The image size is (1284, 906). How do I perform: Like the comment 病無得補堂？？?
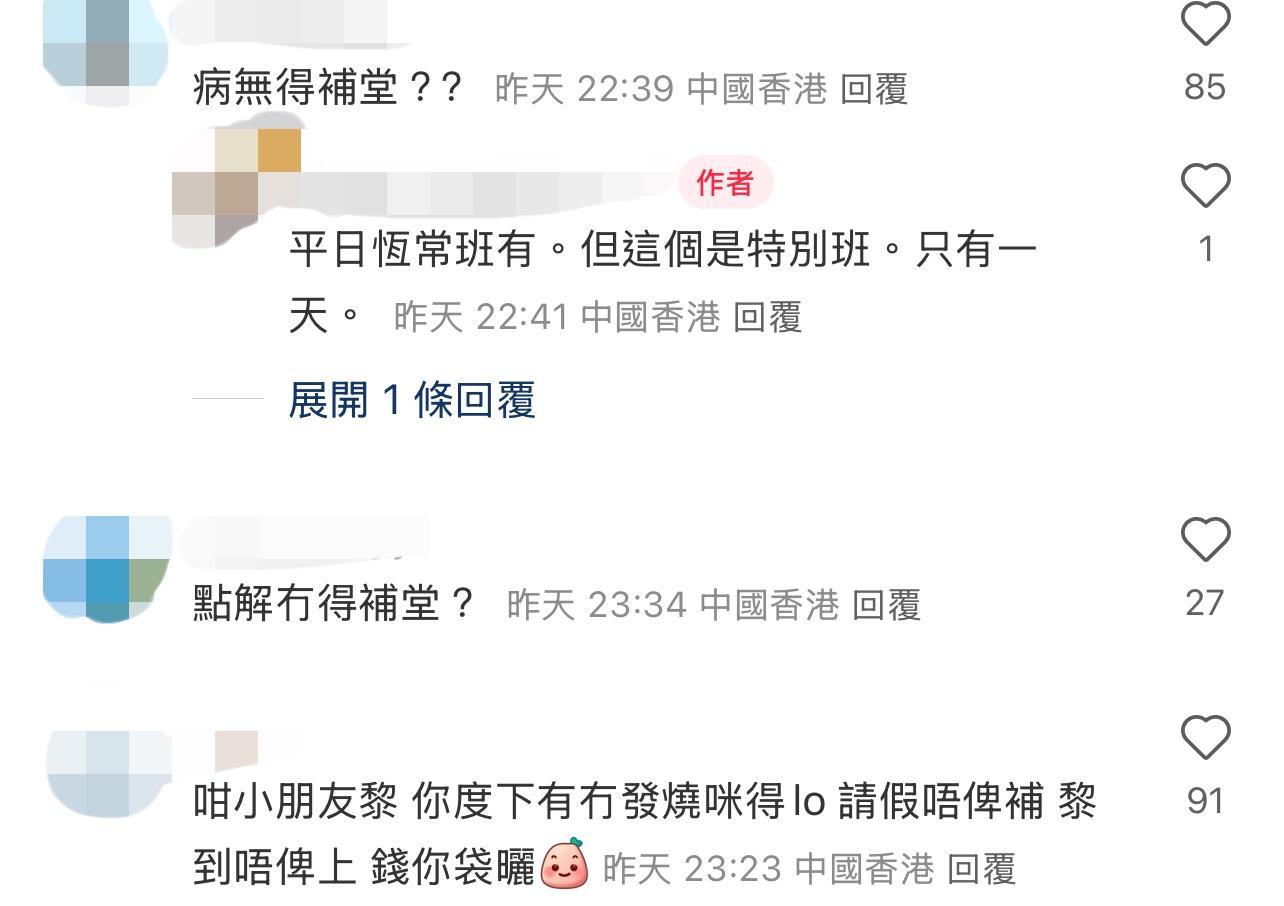(x=1205, y=24)
